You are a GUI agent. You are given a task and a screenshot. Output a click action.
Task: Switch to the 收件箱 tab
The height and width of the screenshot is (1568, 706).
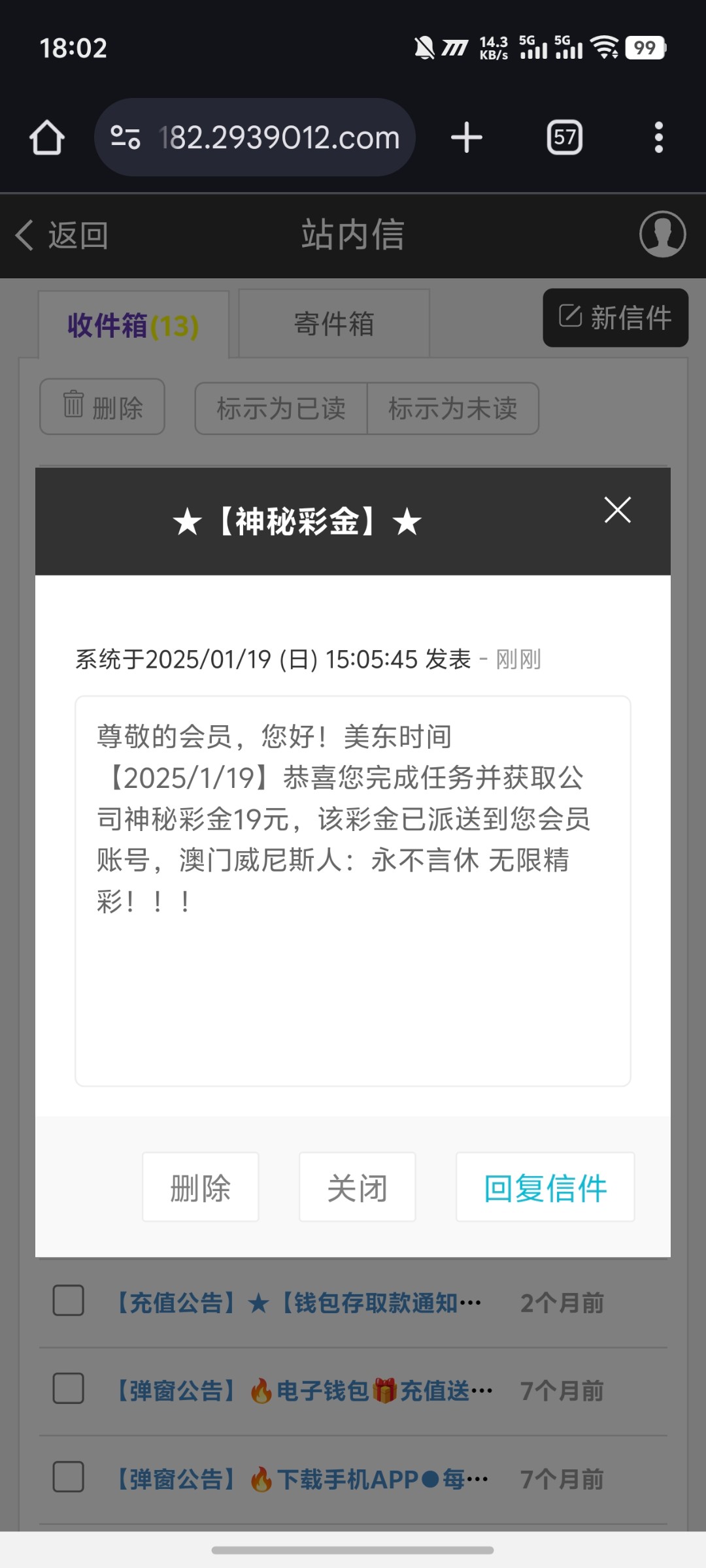pyautogui.click(x=133, y=325)
